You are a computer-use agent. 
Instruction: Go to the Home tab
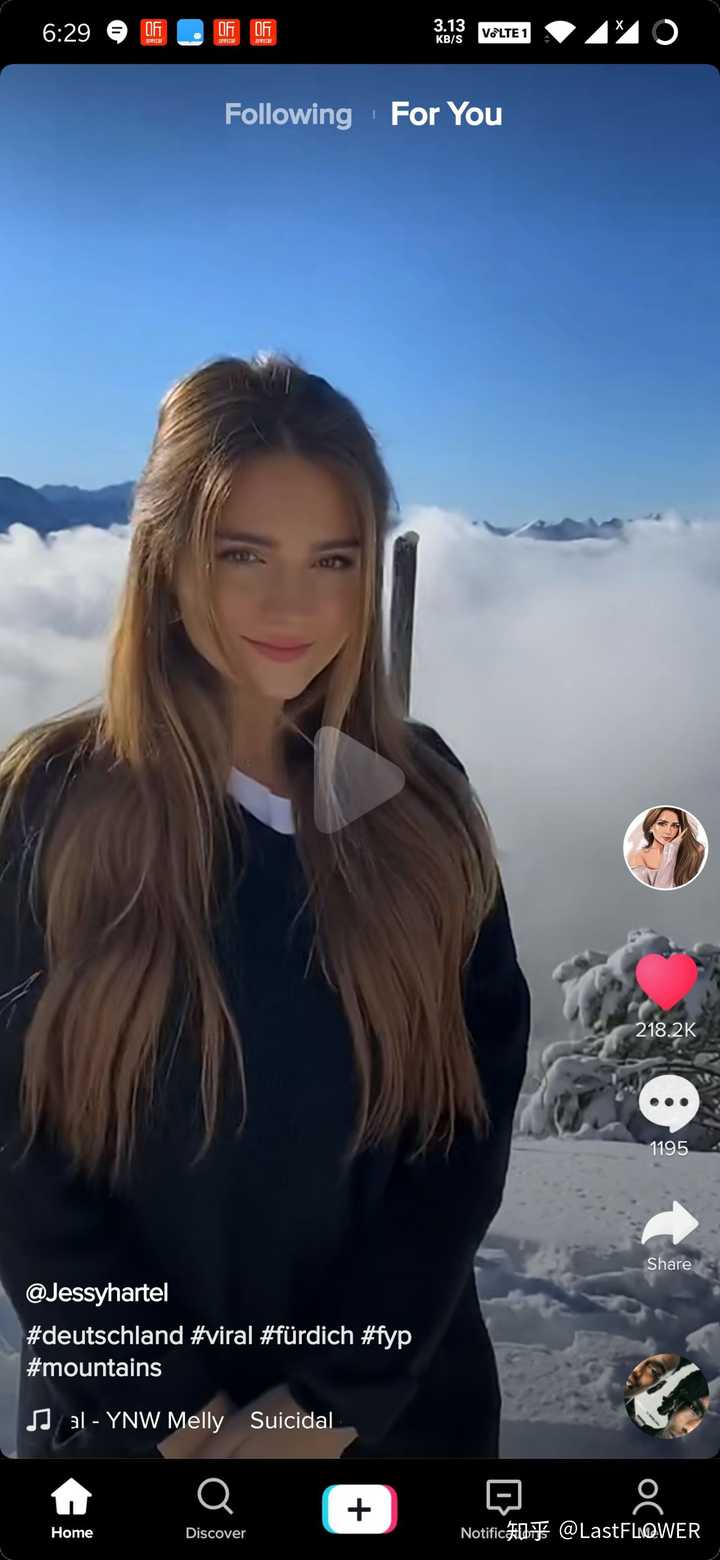click(x=72, y=1508)
